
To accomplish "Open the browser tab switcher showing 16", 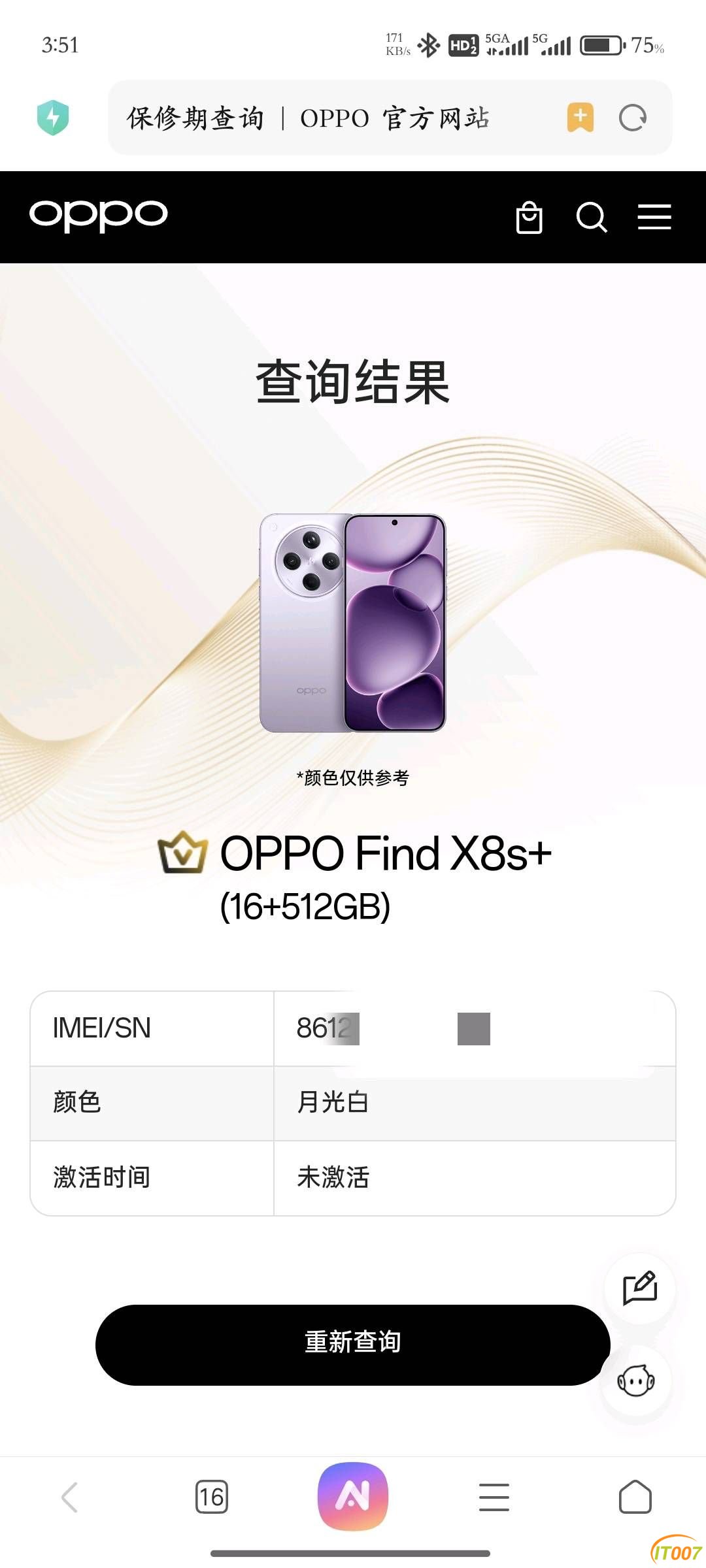I will (211, 1497).
